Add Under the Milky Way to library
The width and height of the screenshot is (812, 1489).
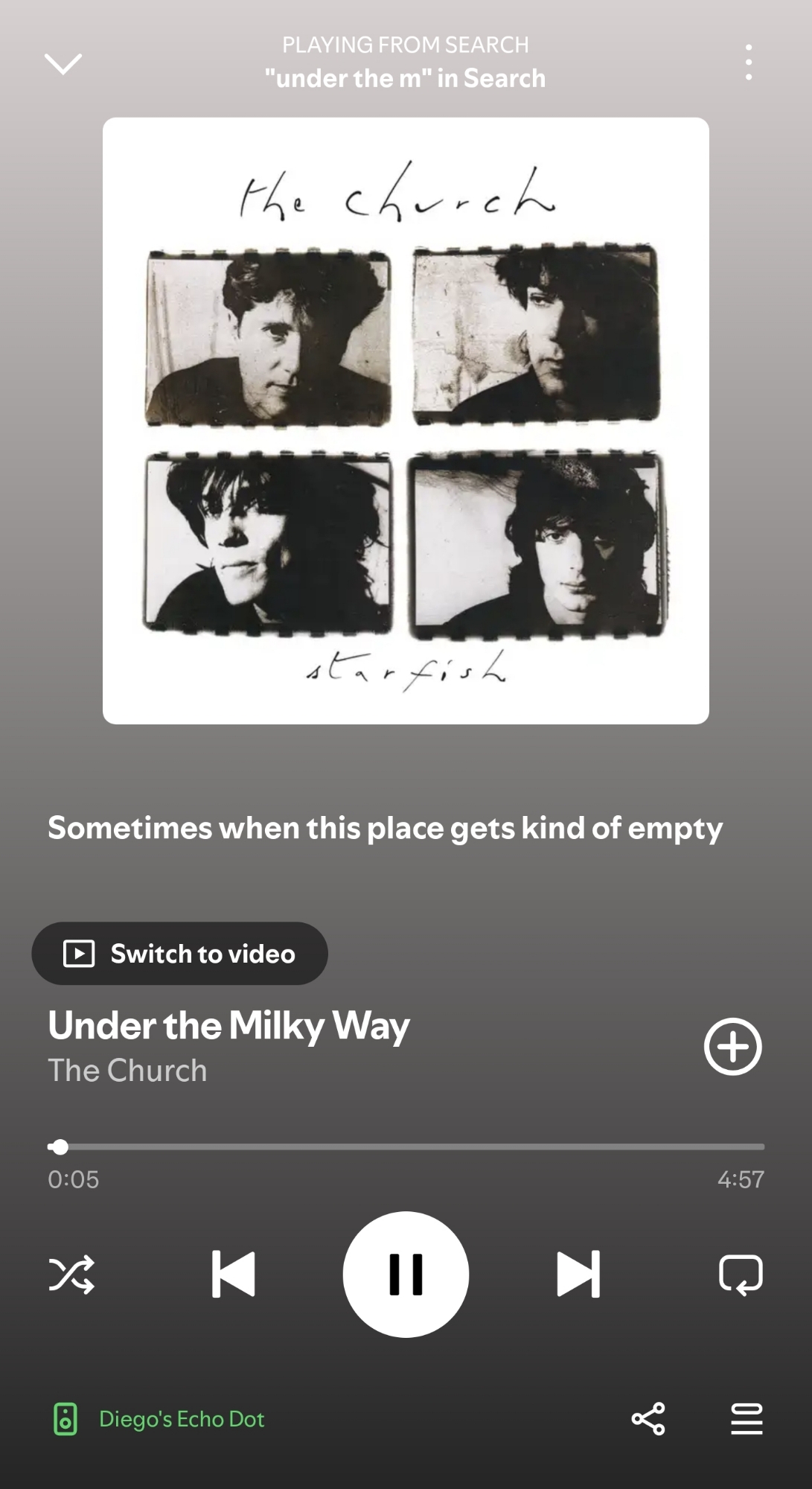click(732, 1046)
